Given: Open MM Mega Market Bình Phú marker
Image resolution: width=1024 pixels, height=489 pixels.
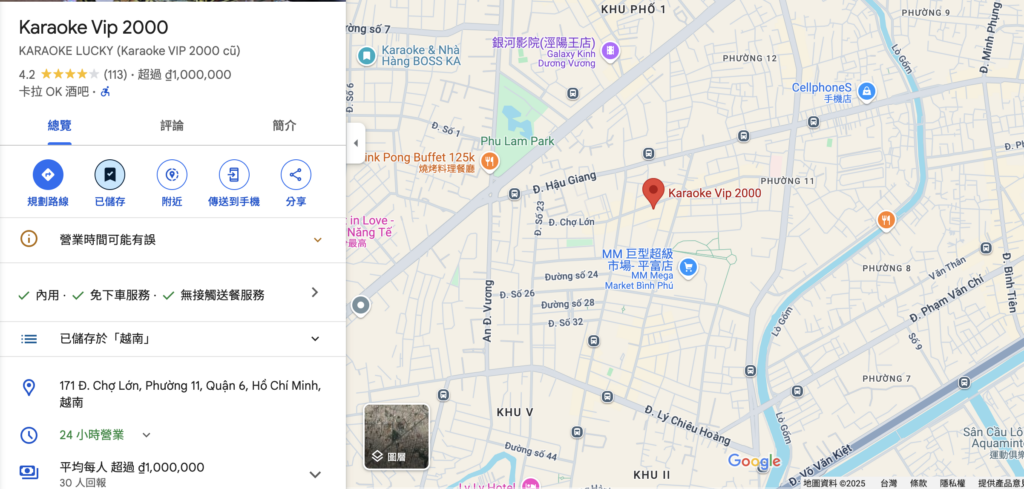Looking at the screenshot, I should [688, 267].
